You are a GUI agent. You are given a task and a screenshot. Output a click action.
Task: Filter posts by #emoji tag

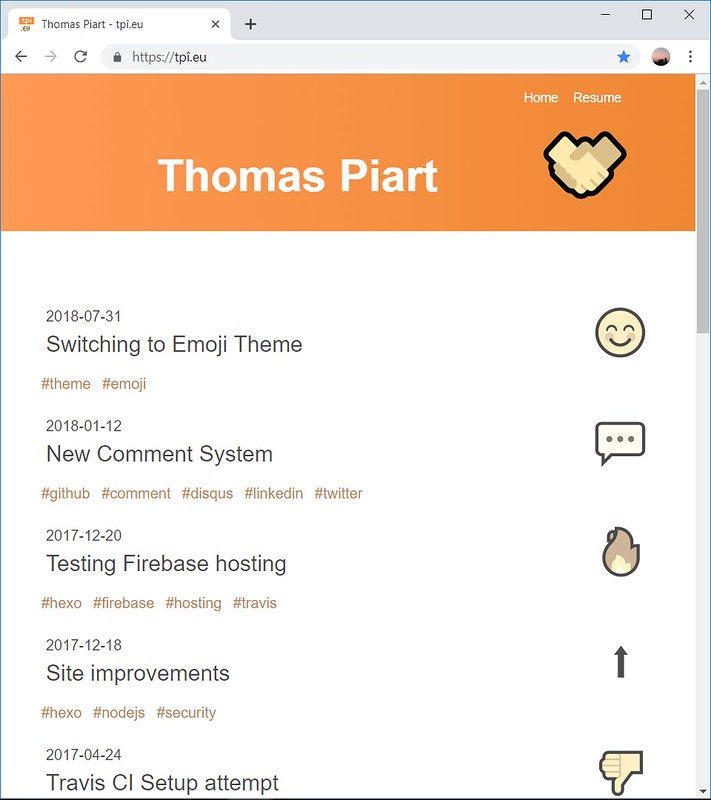point(124,384)
